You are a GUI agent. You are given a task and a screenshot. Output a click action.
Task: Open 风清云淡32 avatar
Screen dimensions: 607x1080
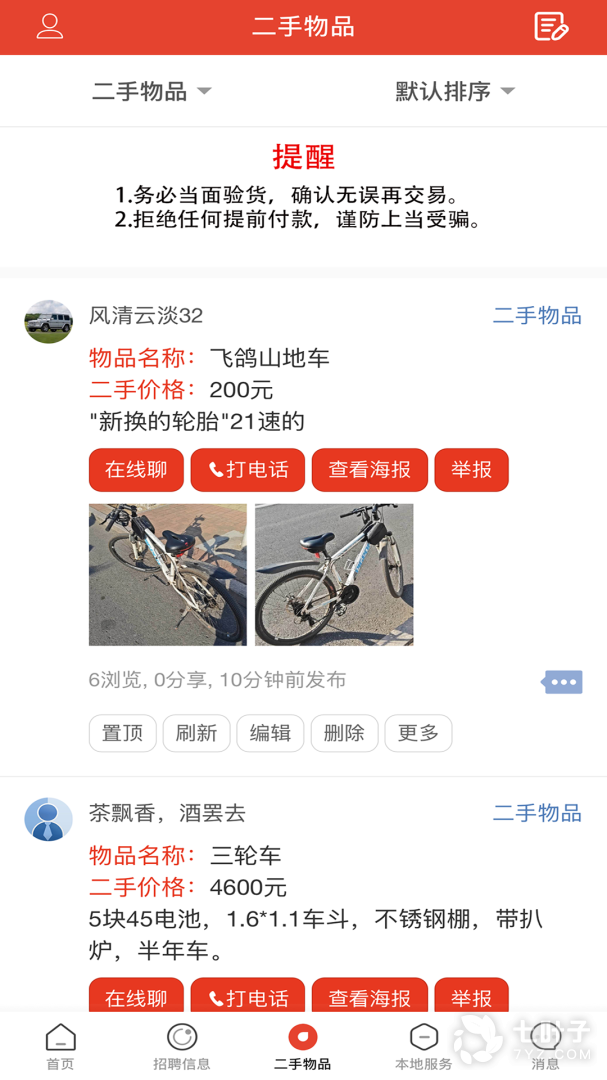[49, 322]
